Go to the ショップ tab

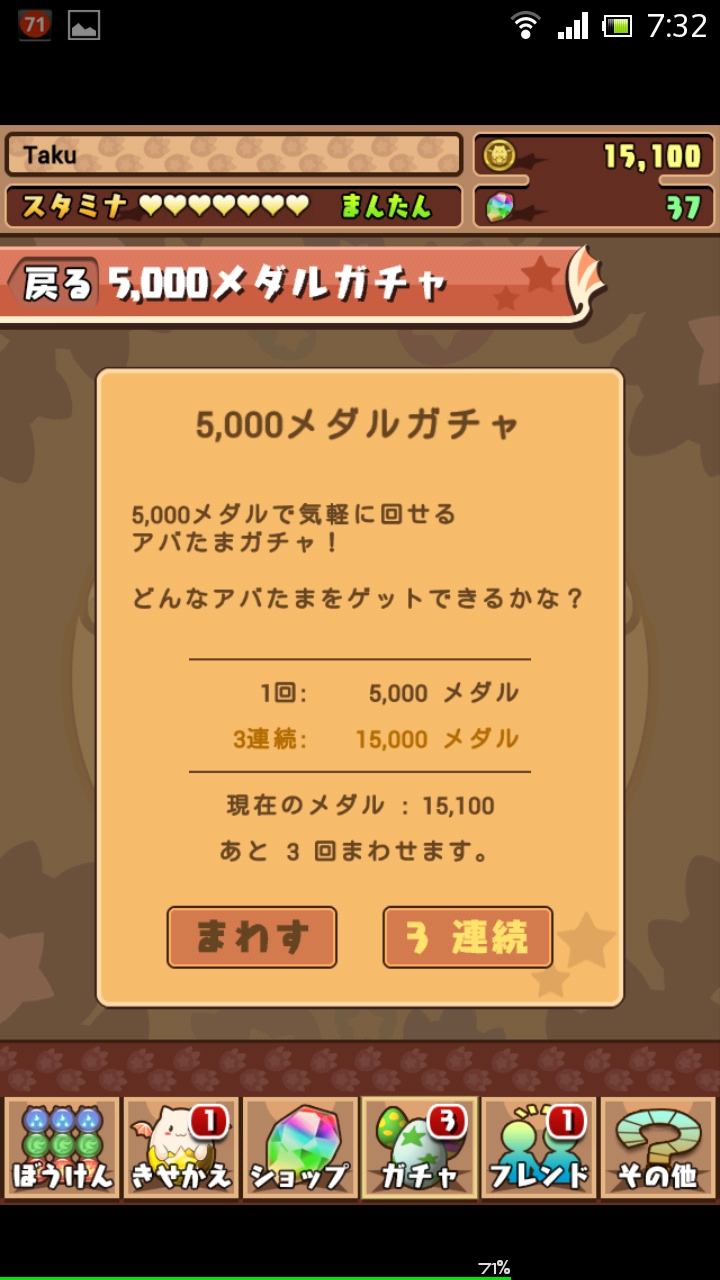click(300, 1147)
